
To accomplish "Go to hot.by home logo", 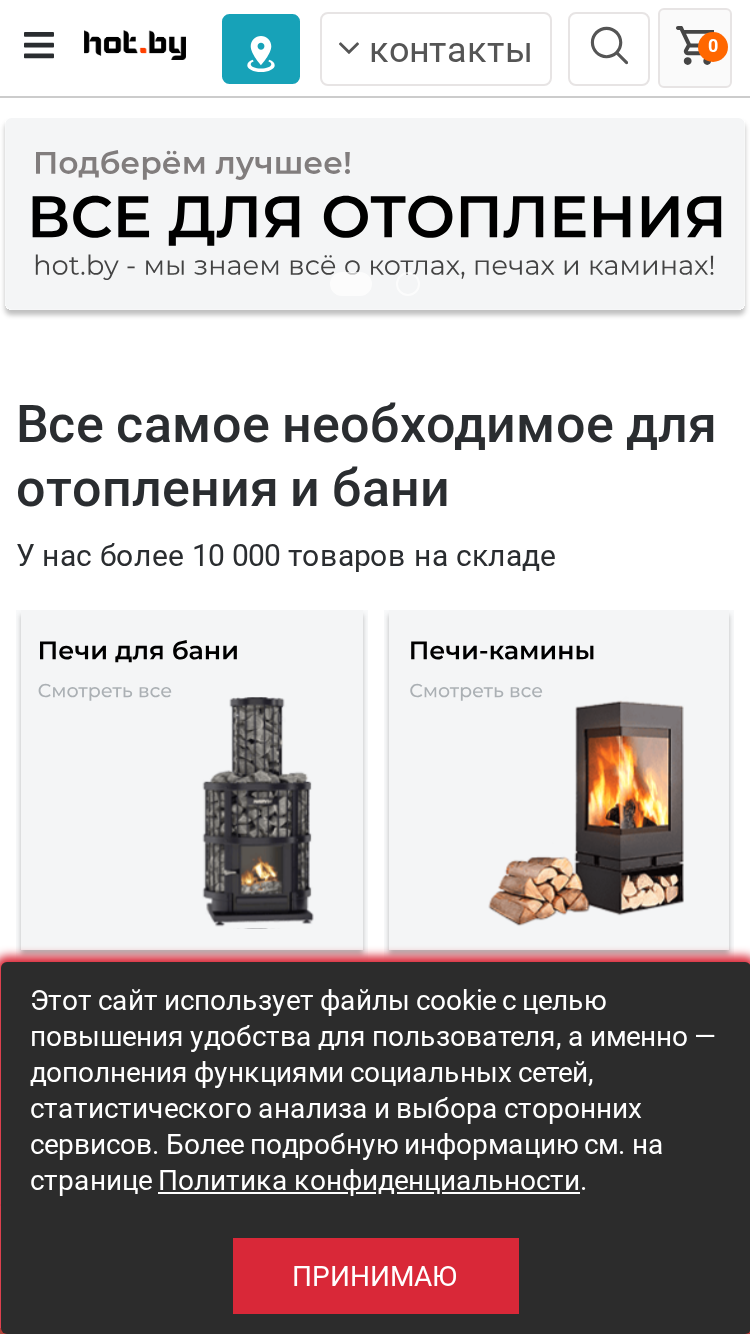I will point(135,44).
